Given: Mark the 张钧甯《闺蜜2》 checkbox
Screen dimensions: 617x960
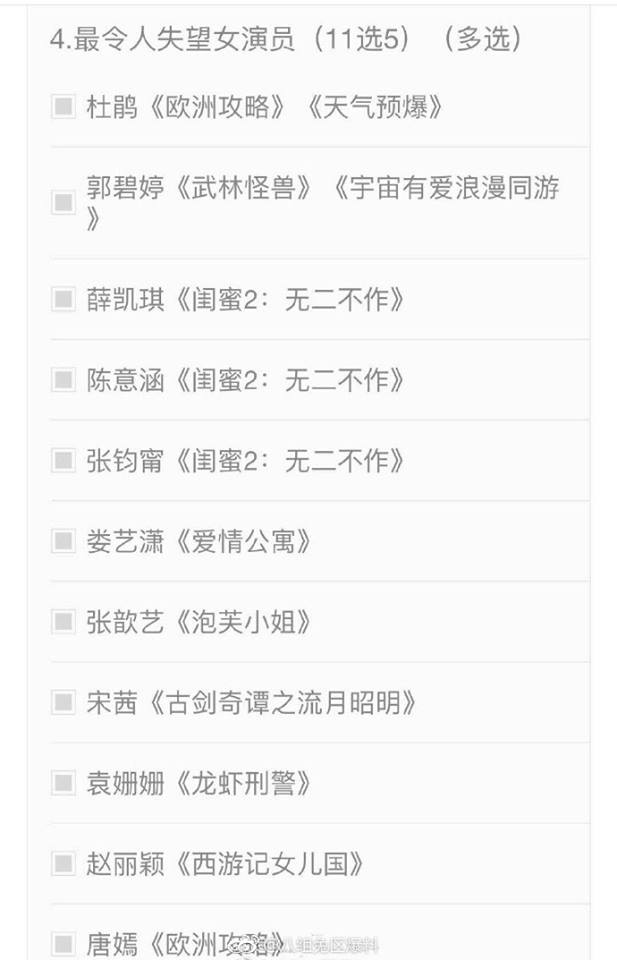Looking at the screenshot, I should 64,460.
